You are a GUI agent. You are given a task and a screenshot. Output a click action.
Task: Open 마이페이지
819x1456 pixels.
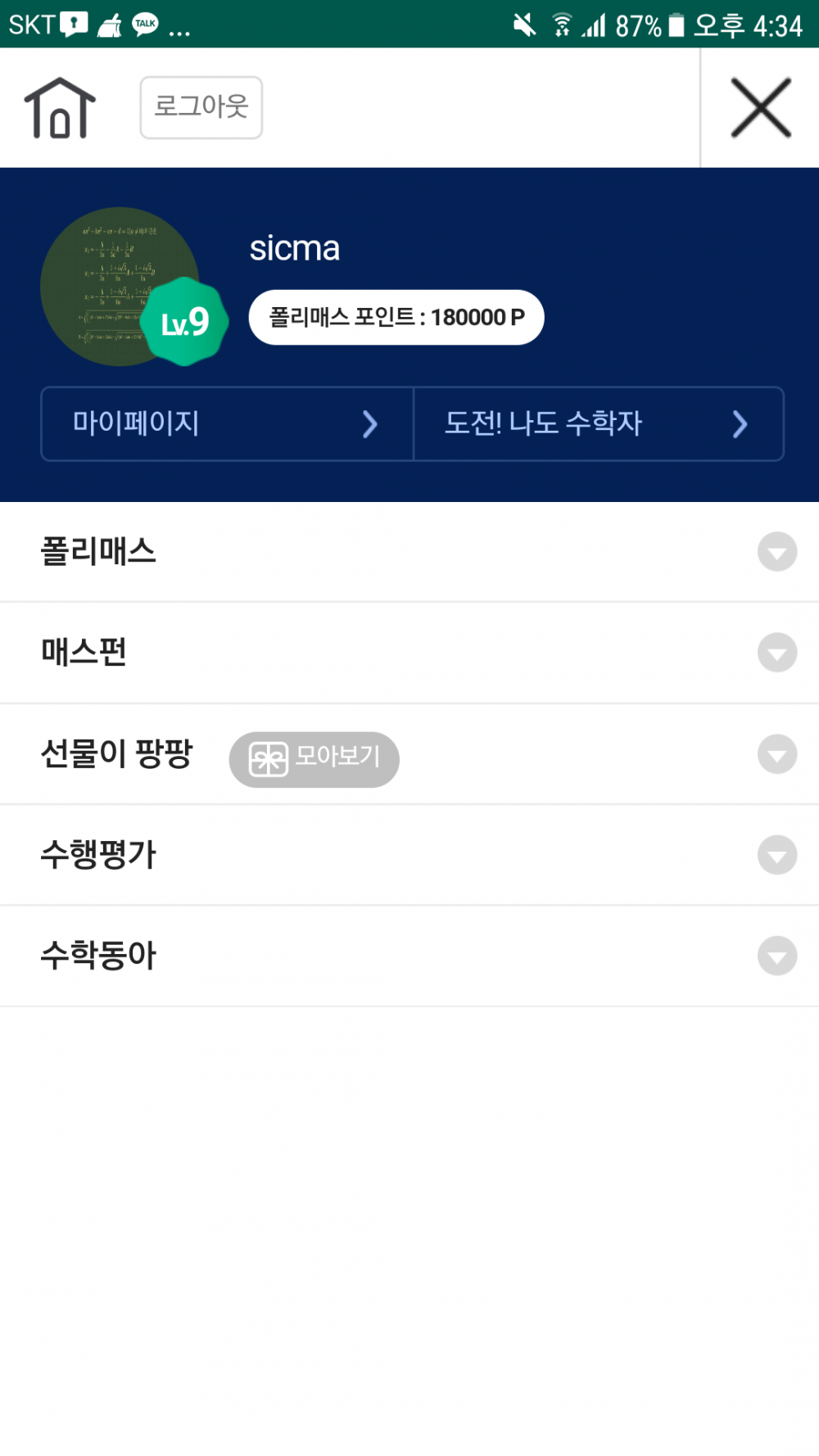pos(227,423)
